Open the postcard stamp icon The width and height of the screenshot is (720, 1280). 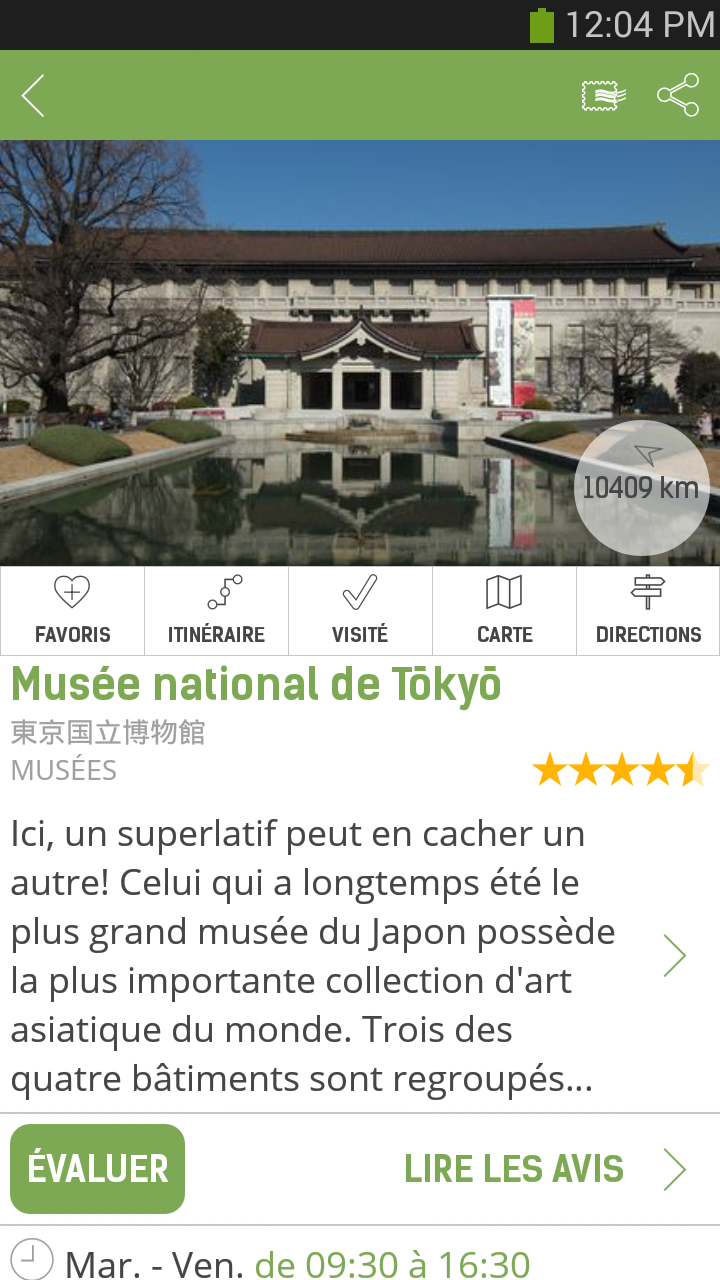(604, 96)
